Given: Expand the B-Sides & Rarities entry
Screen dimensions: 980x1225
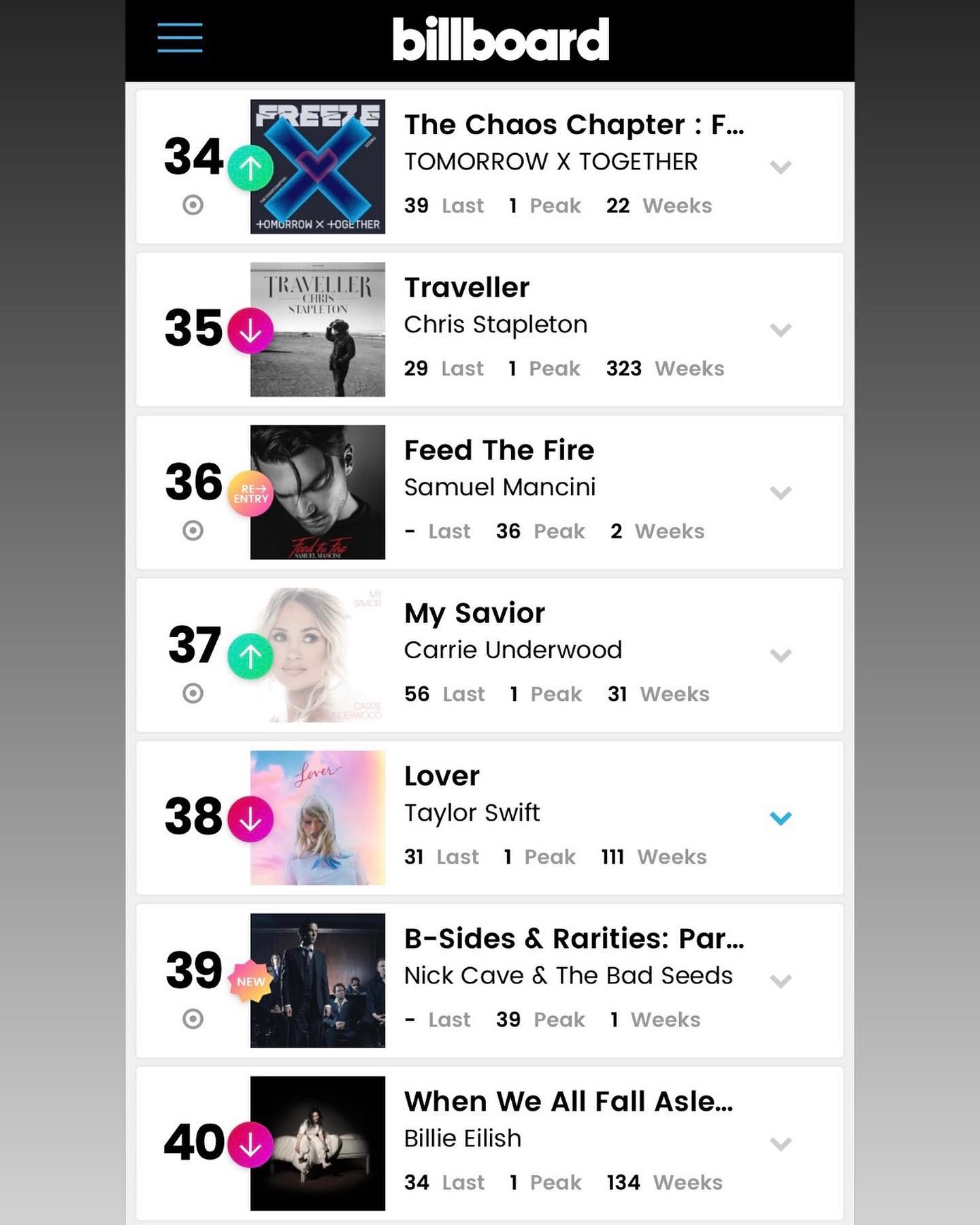Looking at the screenshot, I should tap(781, 980).
